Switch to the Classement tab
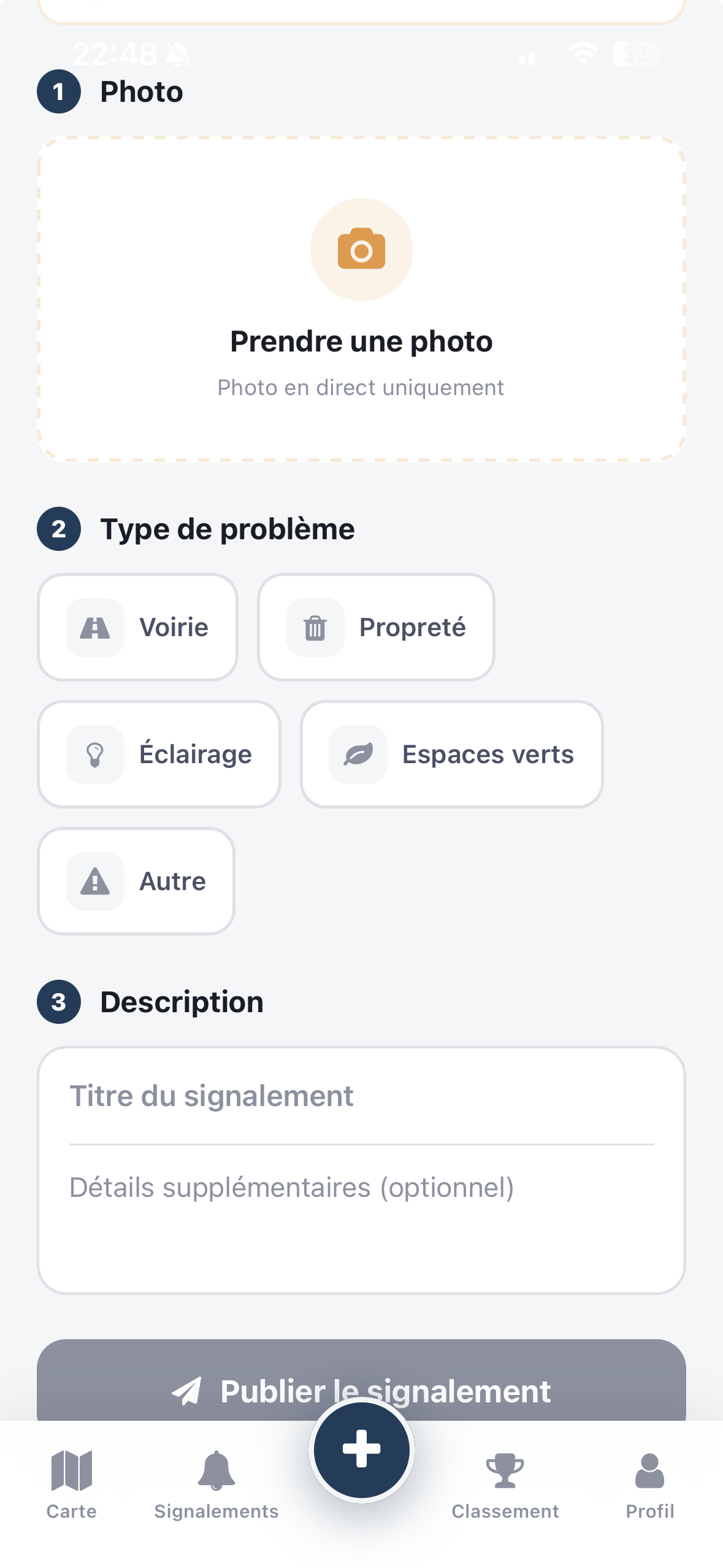 (x=505, y=1485)
